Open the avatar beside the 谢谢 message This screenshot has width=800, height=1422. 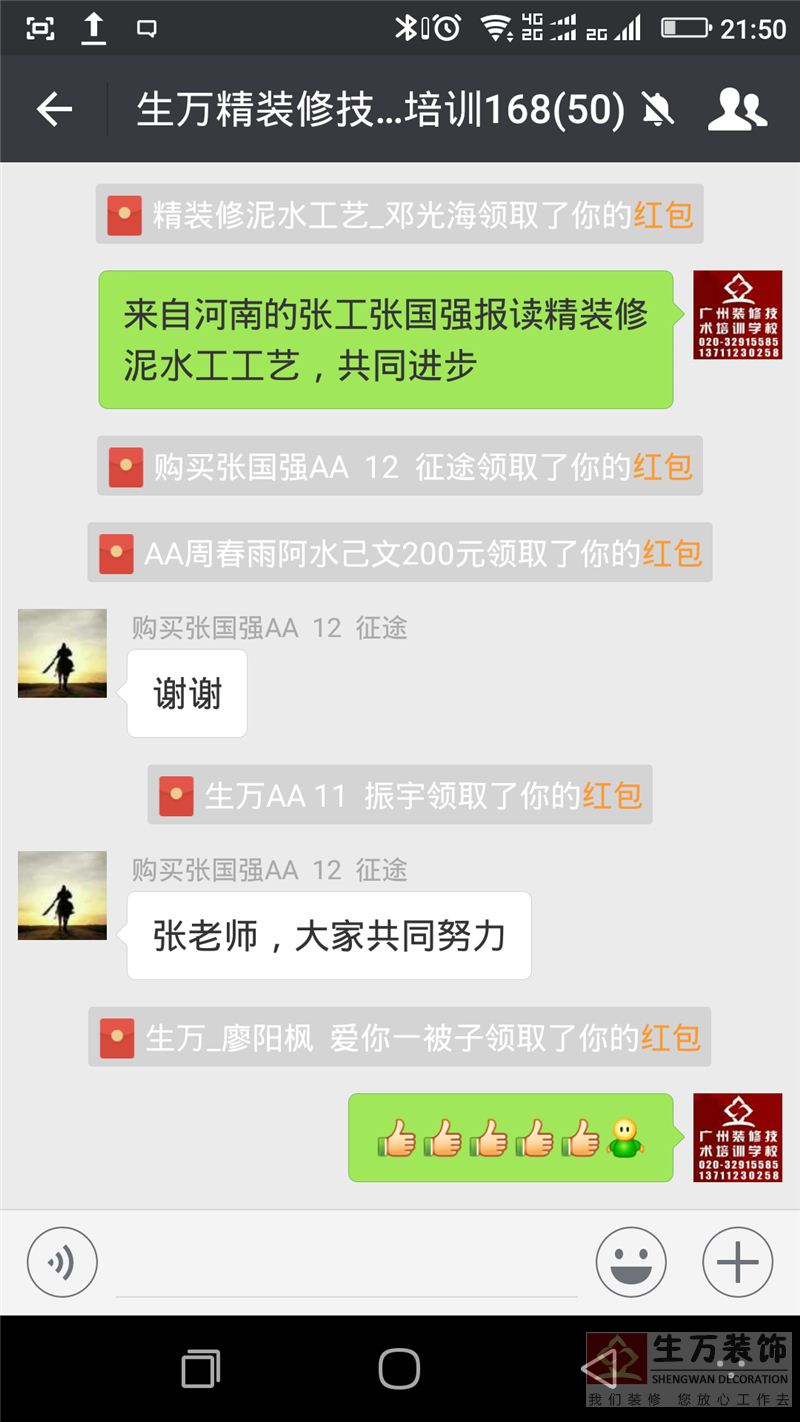[x=62, y=653]
